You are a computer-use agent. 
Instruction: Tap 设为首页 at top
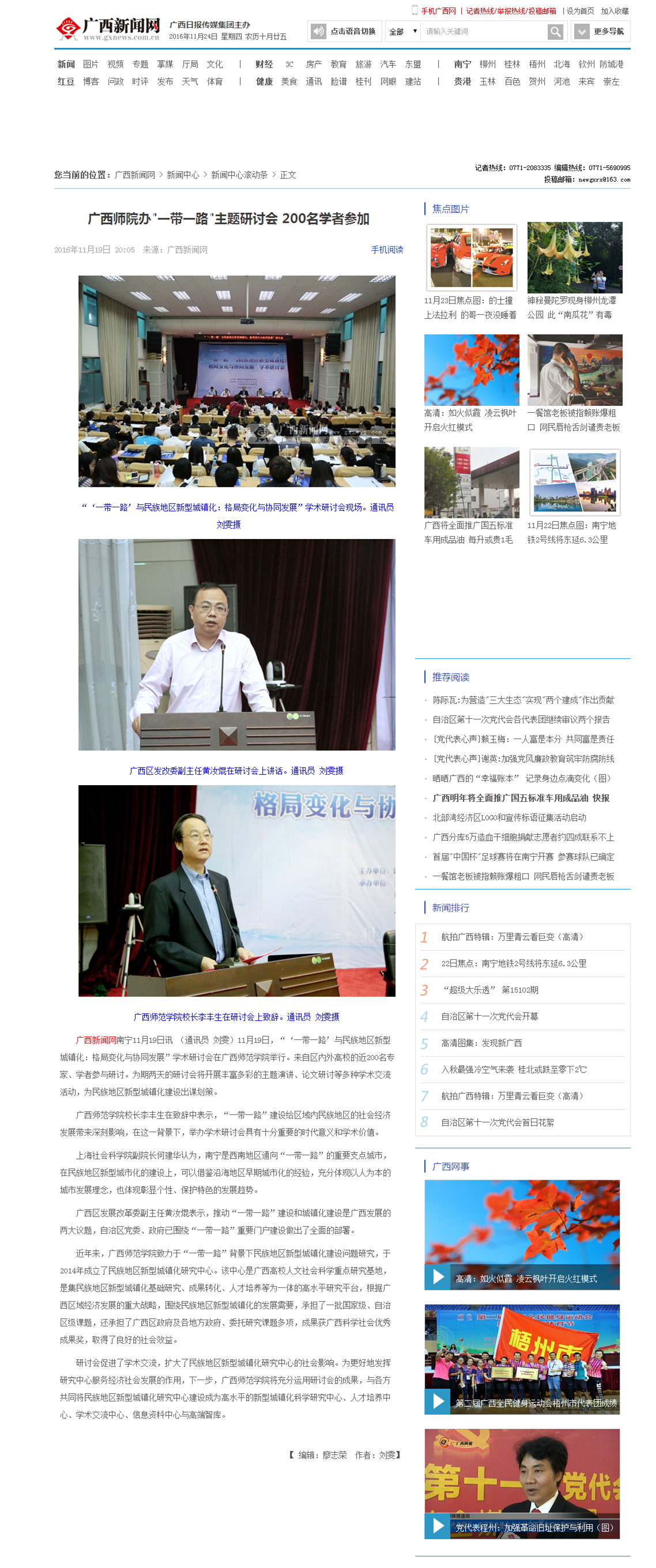pyautogui.click(x=579, y=11)
